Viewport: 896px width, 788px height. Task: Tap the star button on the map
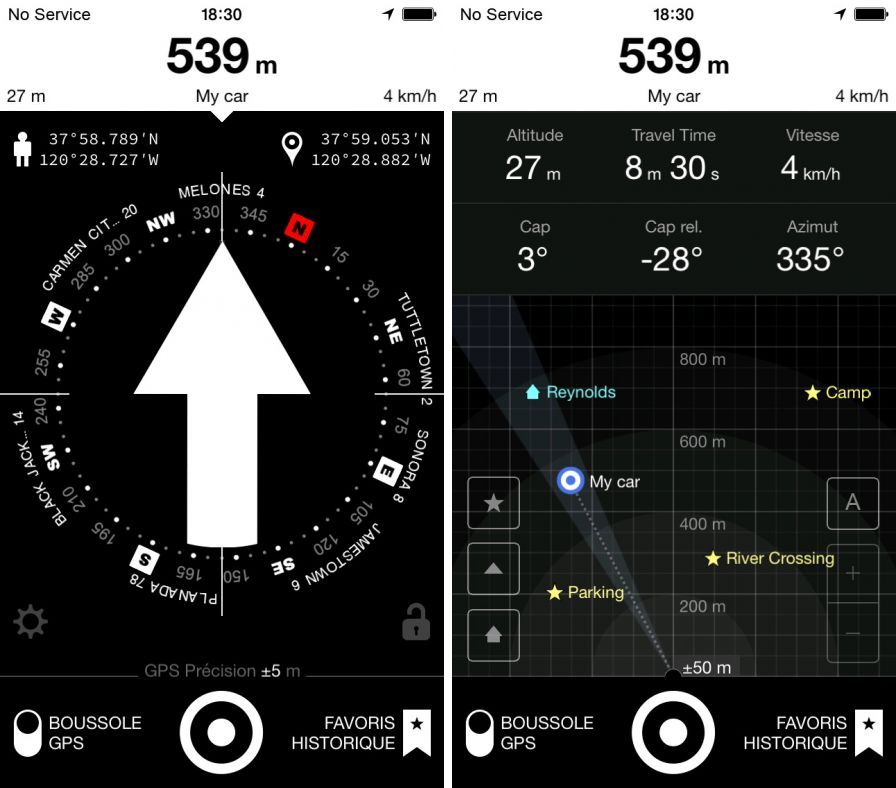493,503
